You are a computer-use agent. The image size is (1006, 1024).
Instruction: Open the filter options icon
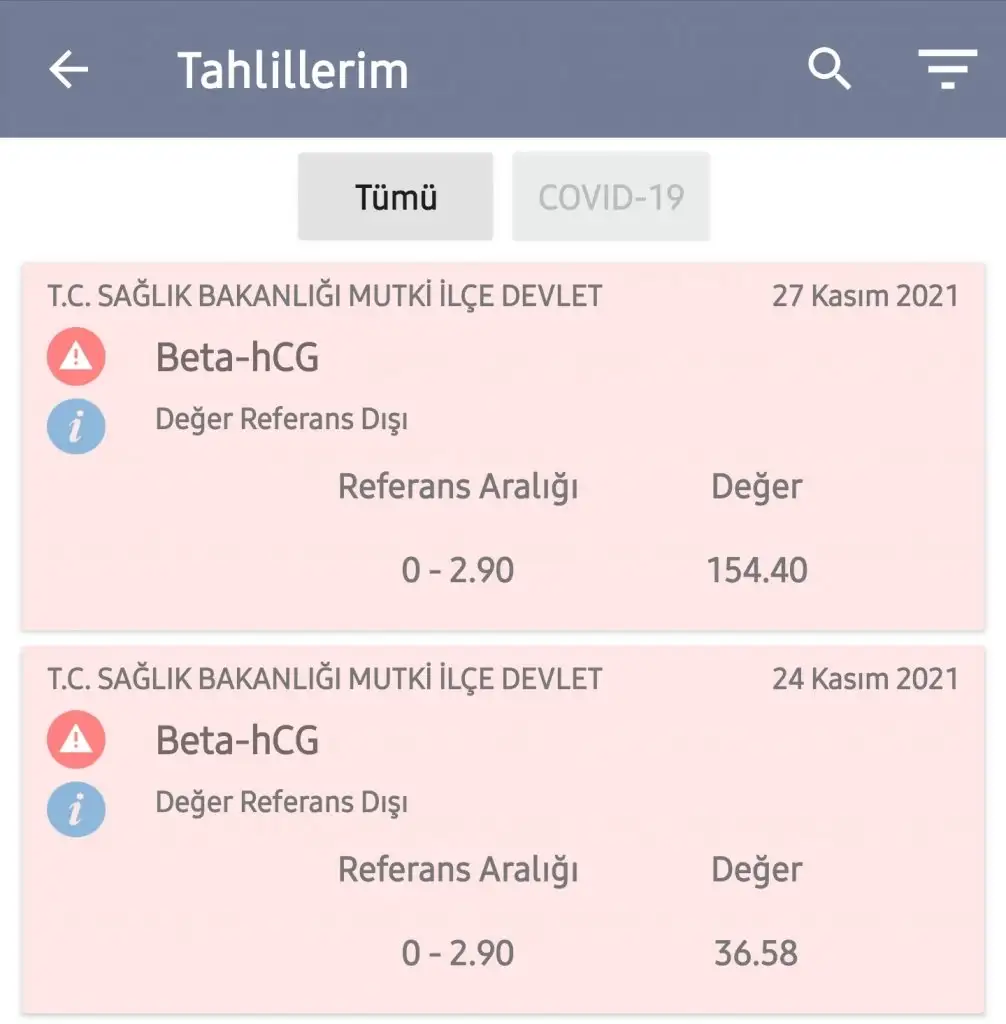click(946, 70)
